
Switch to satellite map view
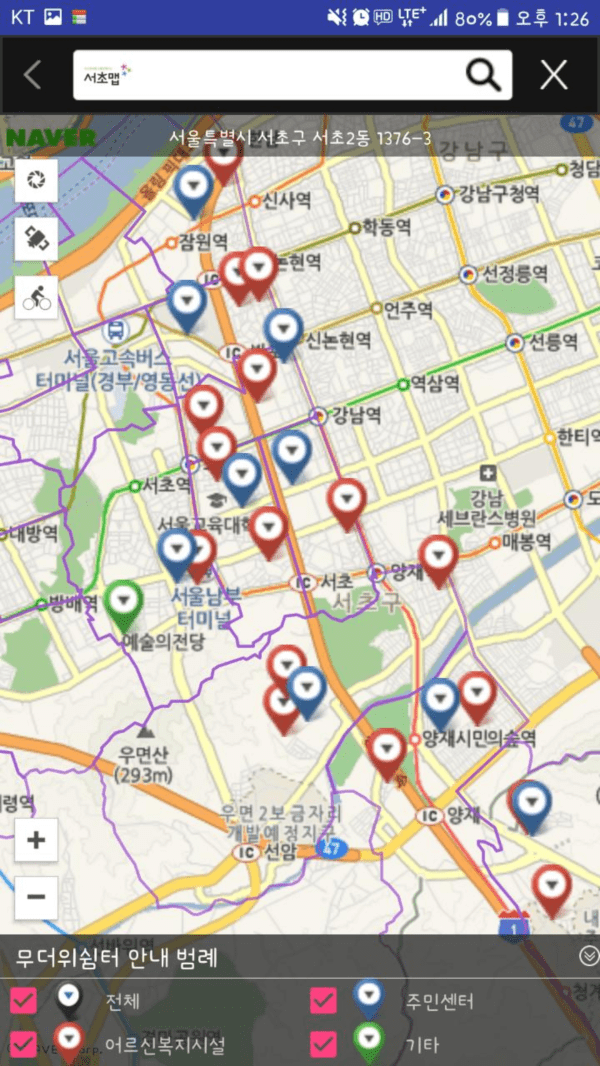coord(36,239)
